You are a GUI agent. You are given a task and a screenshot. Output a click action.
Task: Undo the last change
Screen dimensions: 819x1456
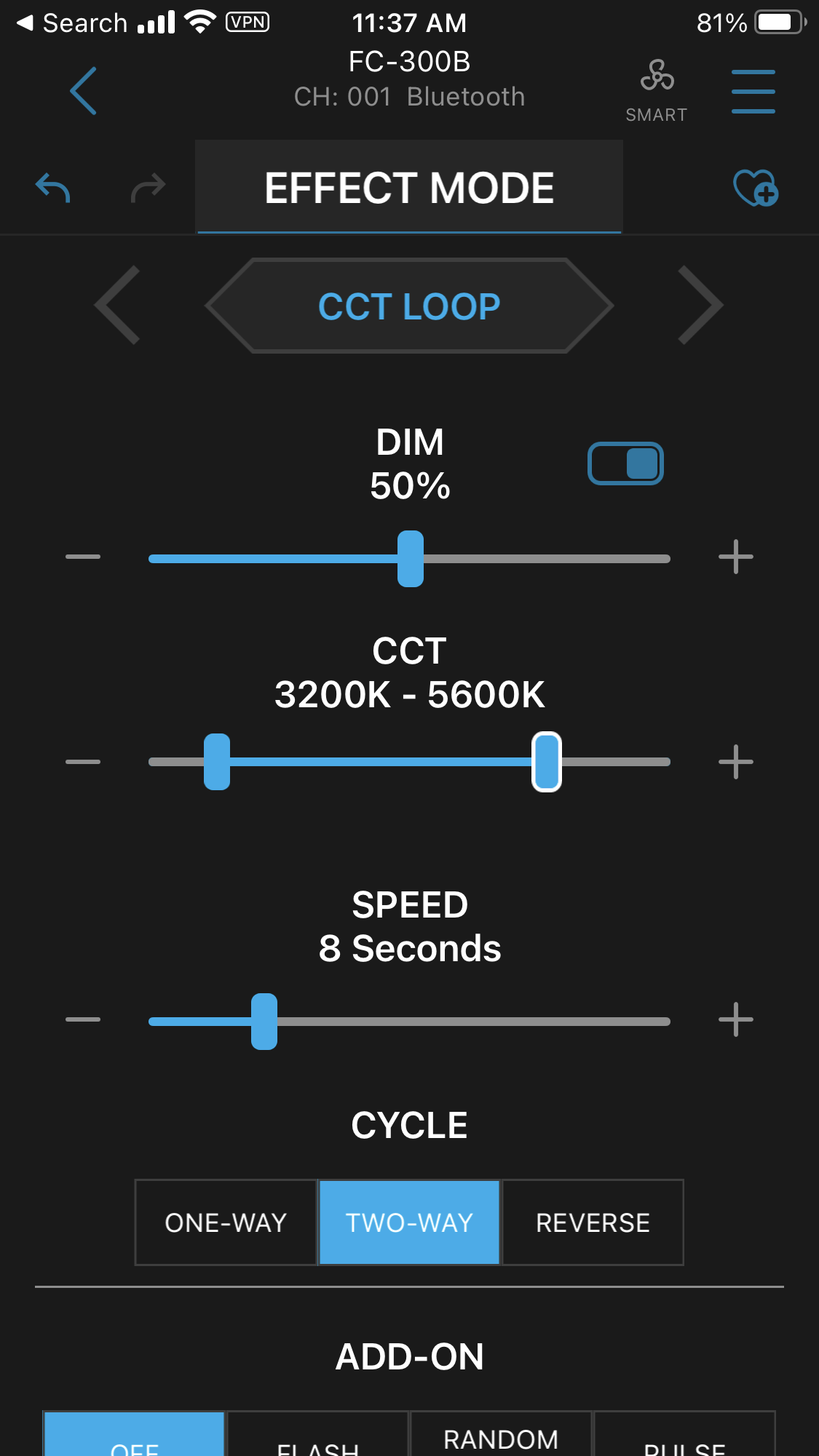pos(53,188)
